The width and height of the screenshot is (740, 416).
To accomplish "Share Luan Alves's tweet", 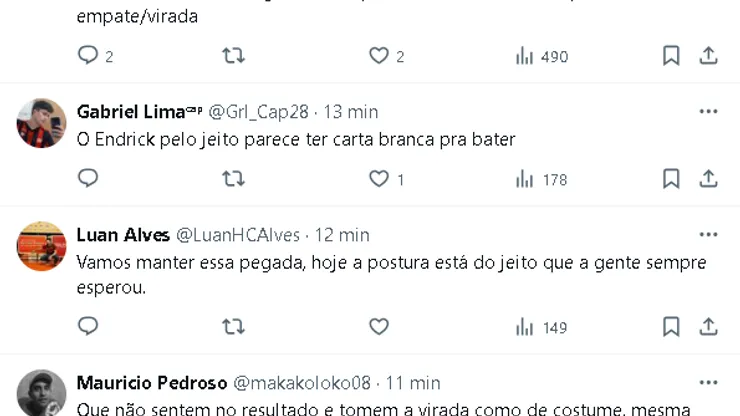I will (708, 326).
